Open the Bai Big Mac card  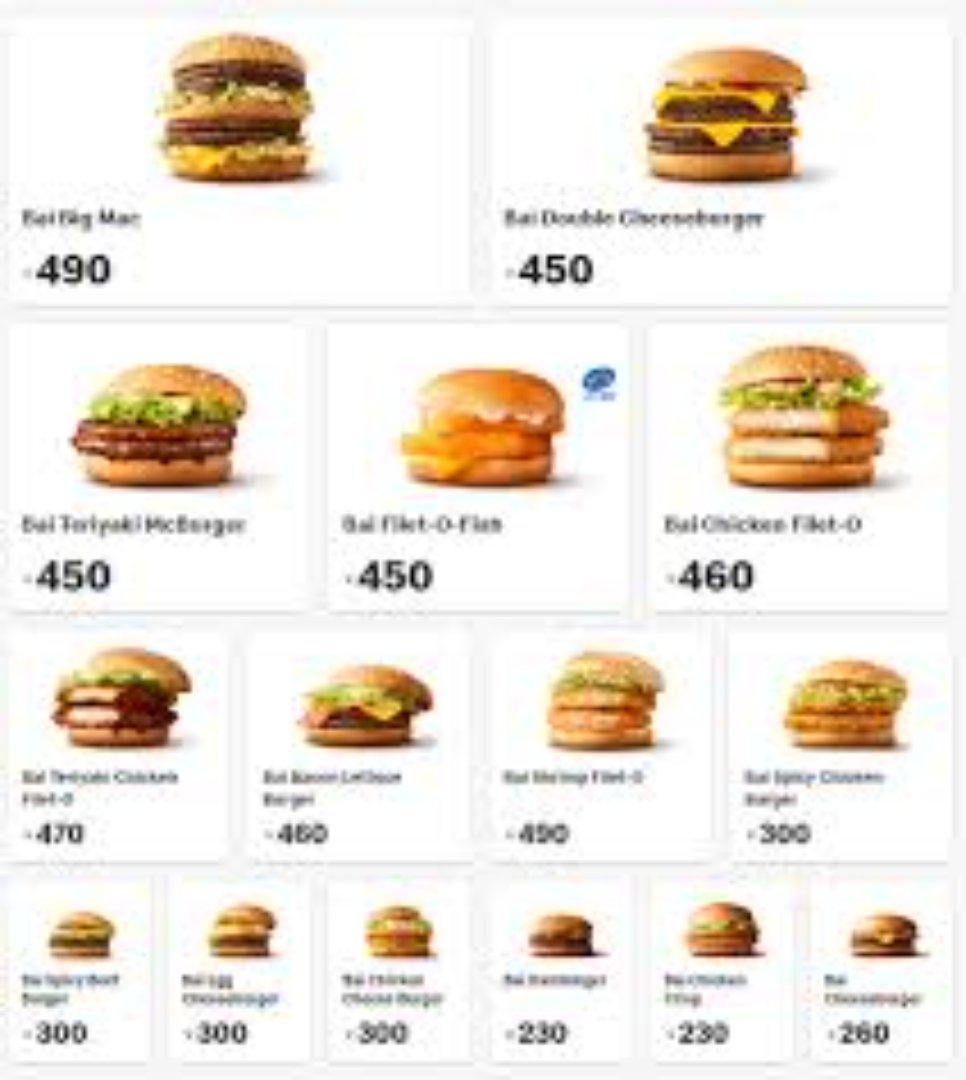(238, 160)
